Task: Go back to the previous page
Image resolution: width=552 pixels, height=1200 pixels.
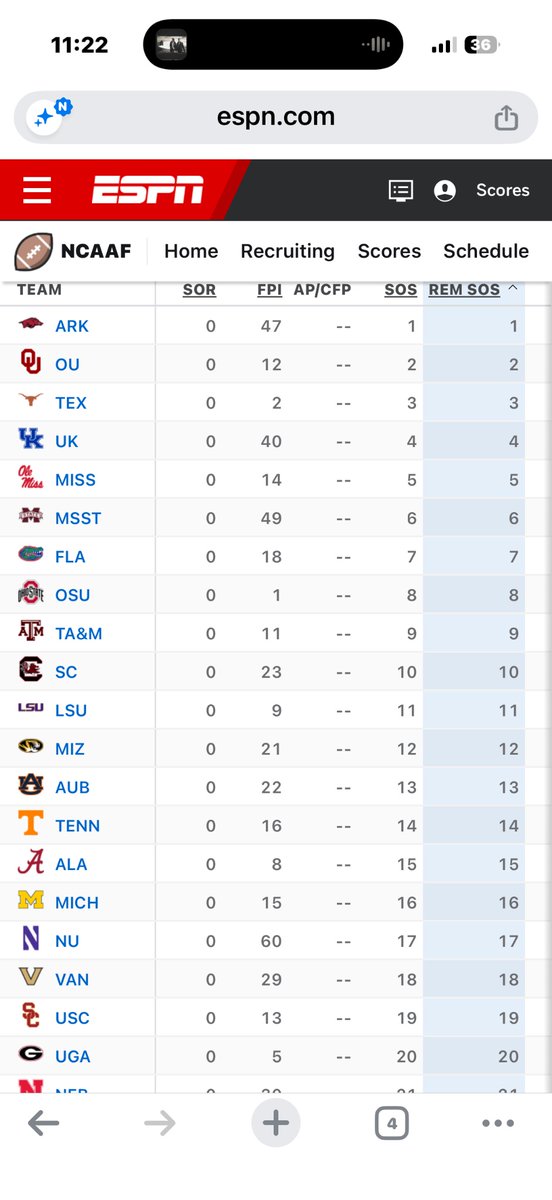Action: pos(43,1124)
